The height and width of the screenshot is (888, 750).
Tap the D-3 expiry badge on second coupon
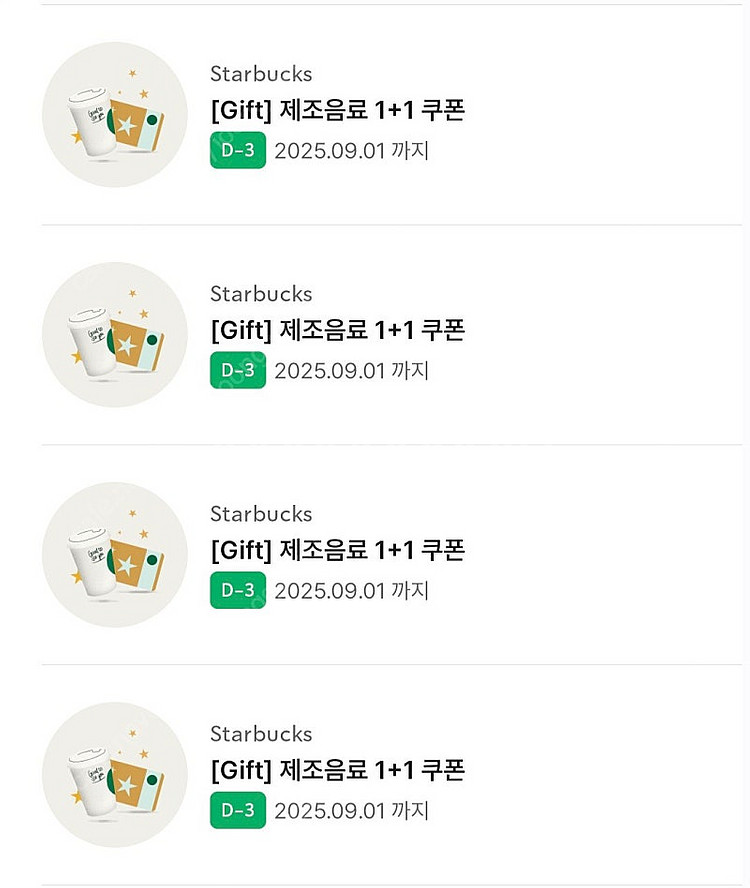pyautogui.click(x=237, y=371)
